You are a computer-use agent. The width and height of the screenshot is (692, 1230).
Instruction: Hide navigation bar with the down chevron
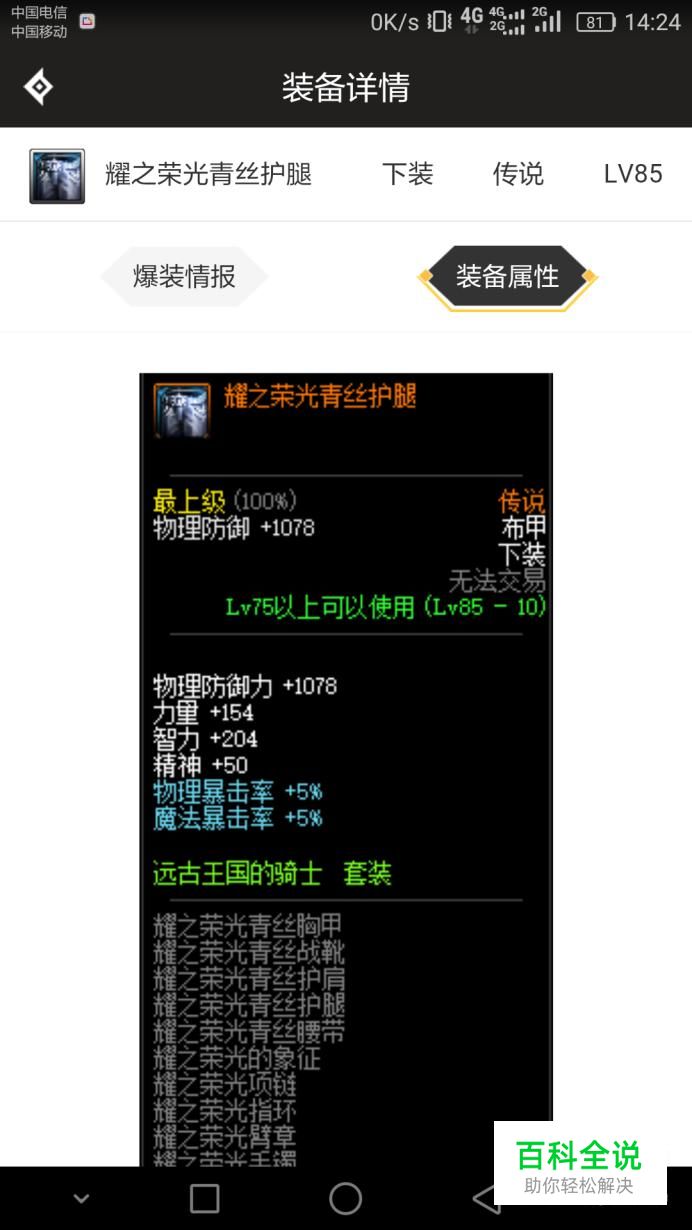coord(81,1199)
